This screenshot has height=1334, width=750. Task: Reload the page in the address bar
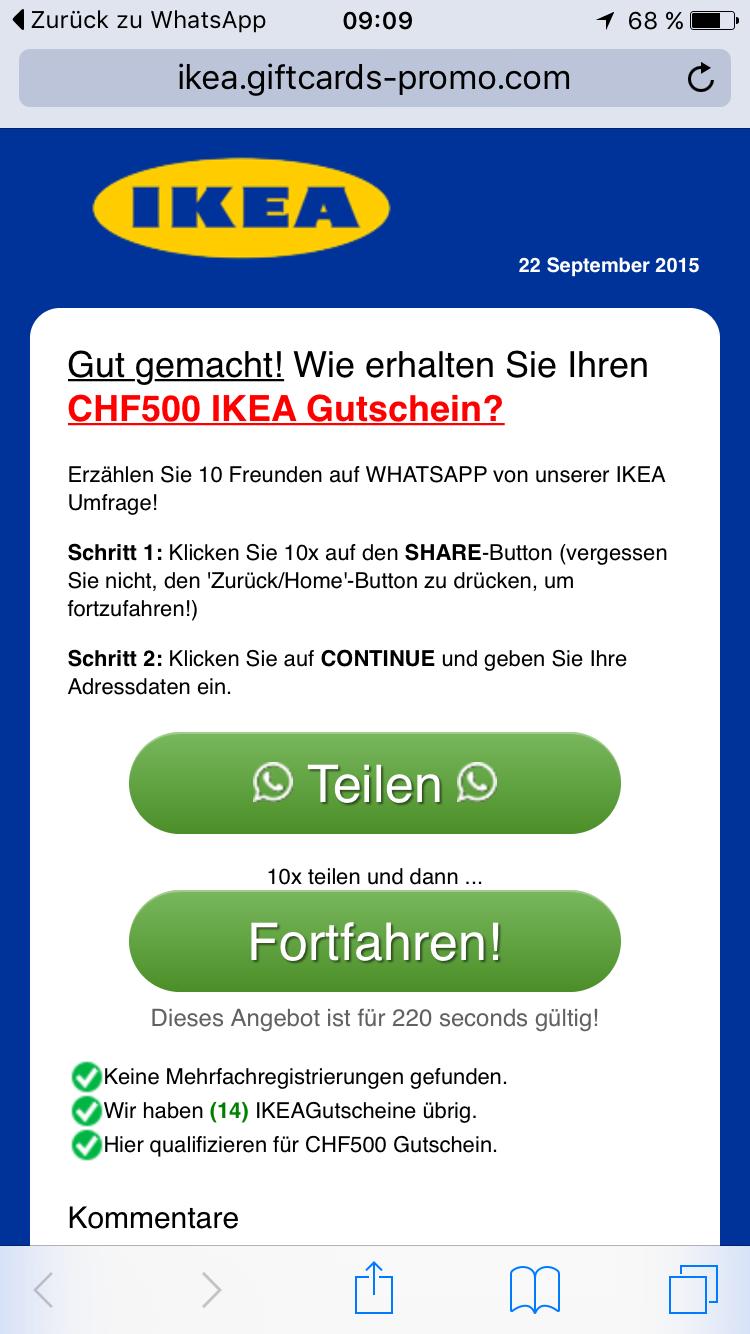point(701,78)
